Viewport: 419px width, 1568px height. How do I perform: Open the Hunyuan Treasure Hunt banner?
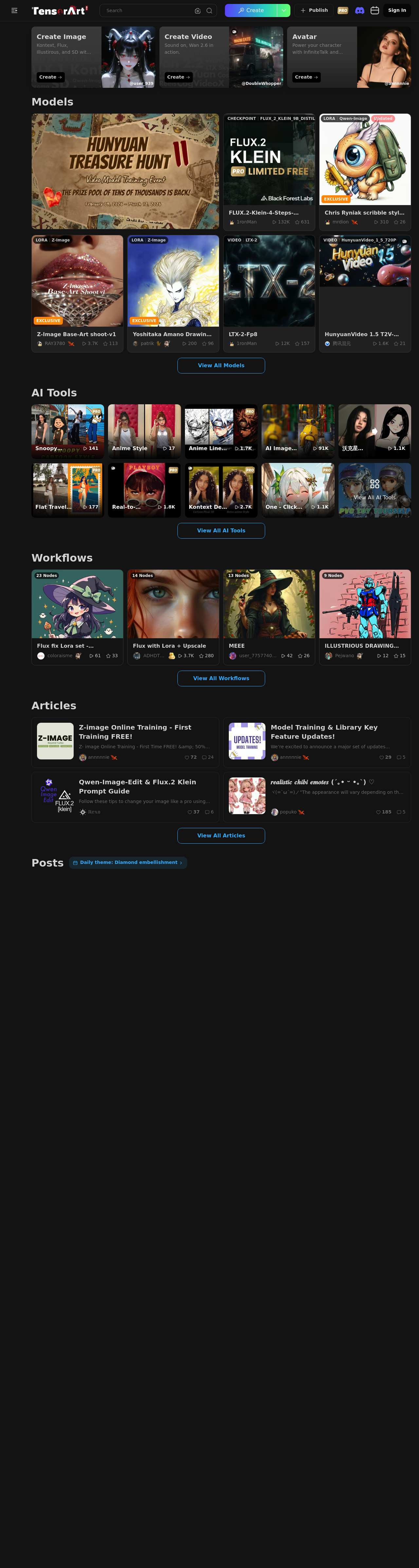pos(125,171)
